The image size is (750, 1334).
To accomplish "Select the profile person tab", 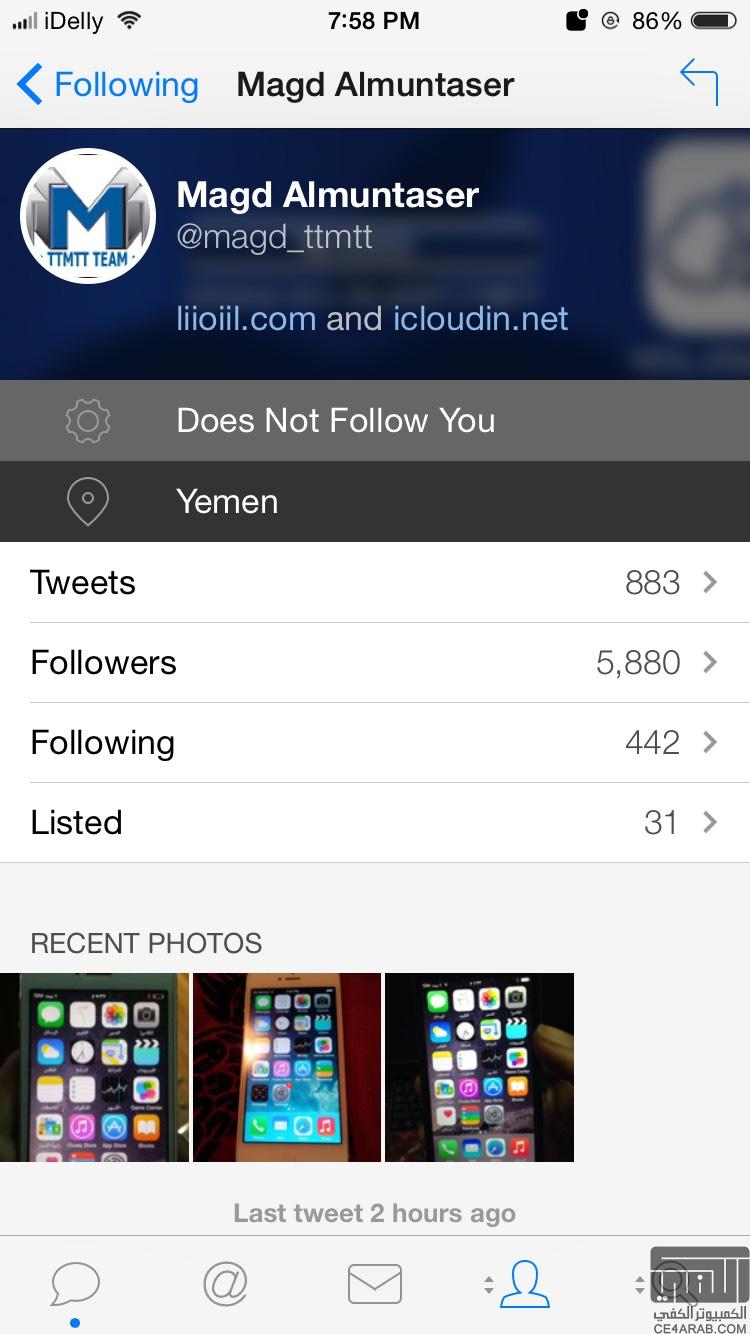I will point(524,1283).
